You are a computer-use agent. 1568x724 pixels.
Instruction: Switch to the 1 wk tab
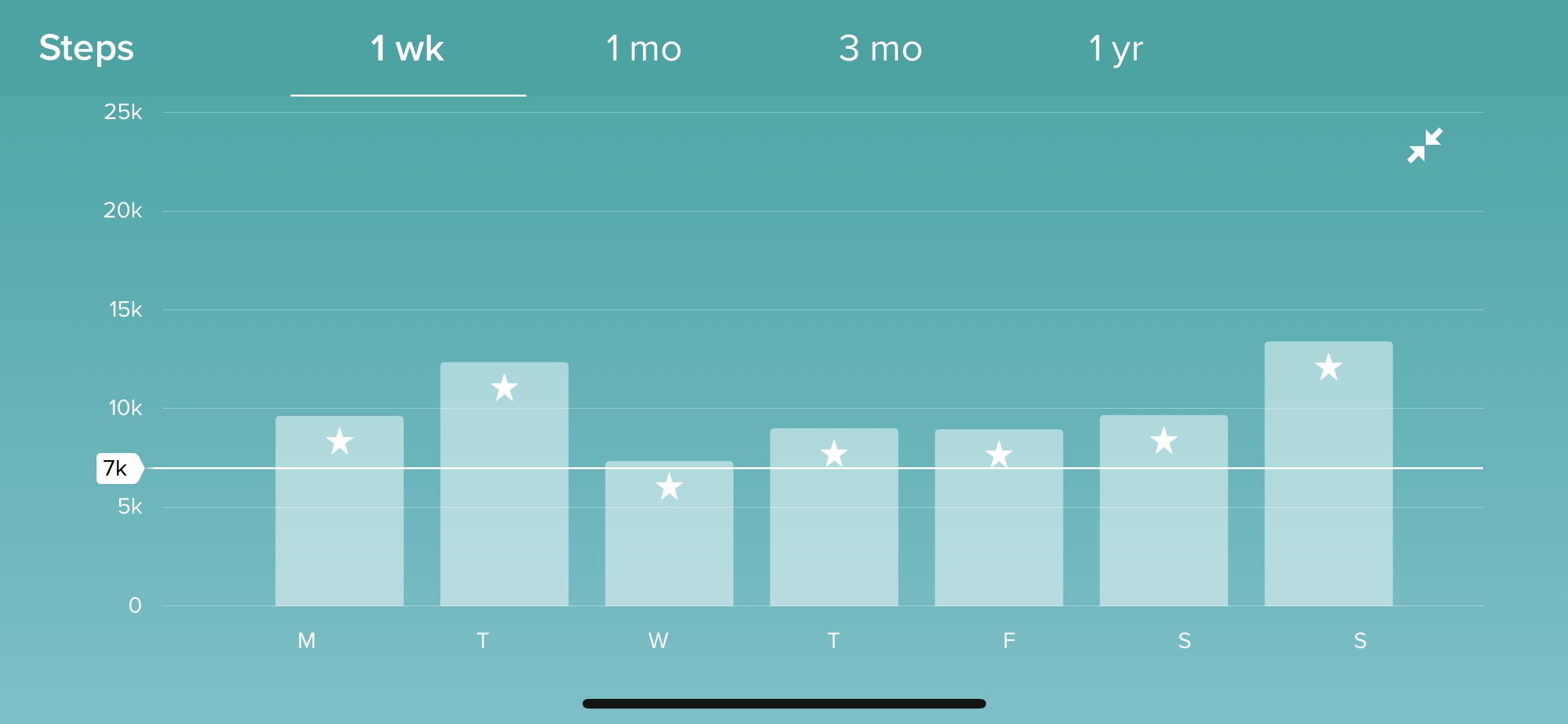pyautogui.click(x=407, y=49)
